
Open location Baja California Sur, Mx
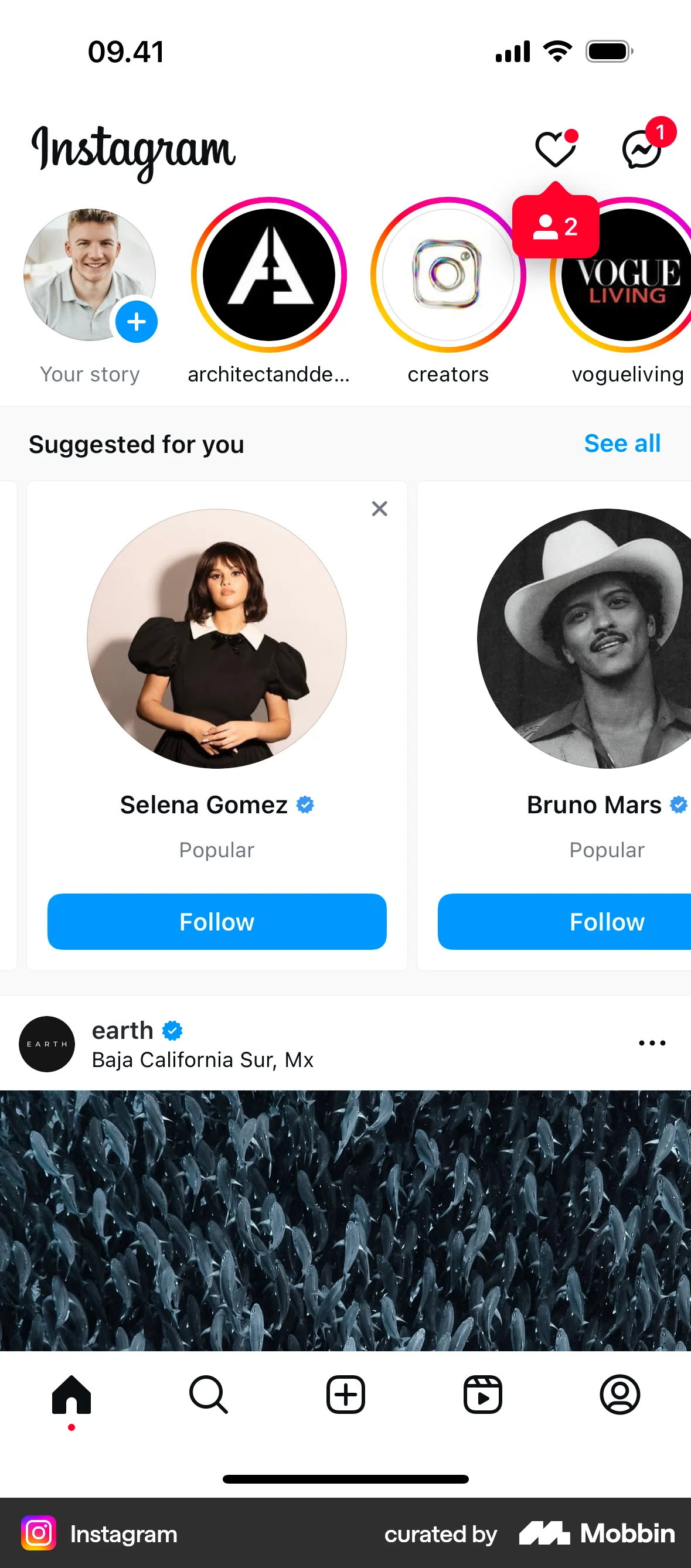202,1060
